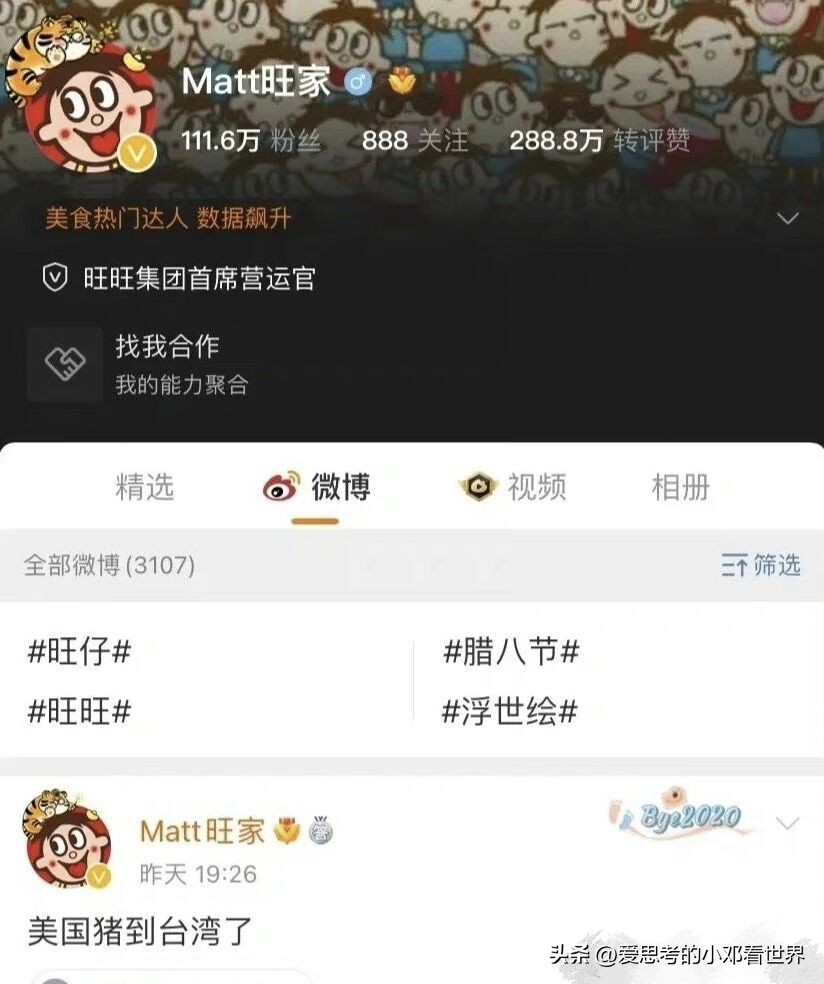The height and width of the screenshot is (984, 824).
Task: Click the Weibo eye icon beside 微博 tab
Action: (281, 487)
